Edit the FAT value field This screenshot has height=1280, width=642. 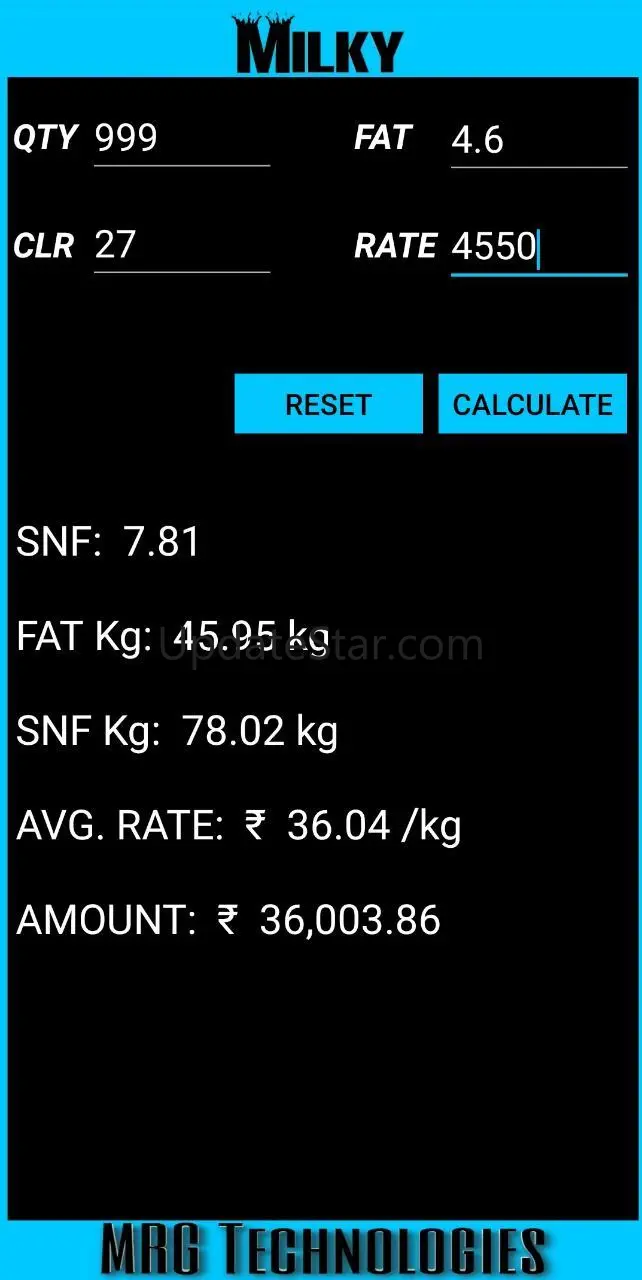(x=538, y=141)
